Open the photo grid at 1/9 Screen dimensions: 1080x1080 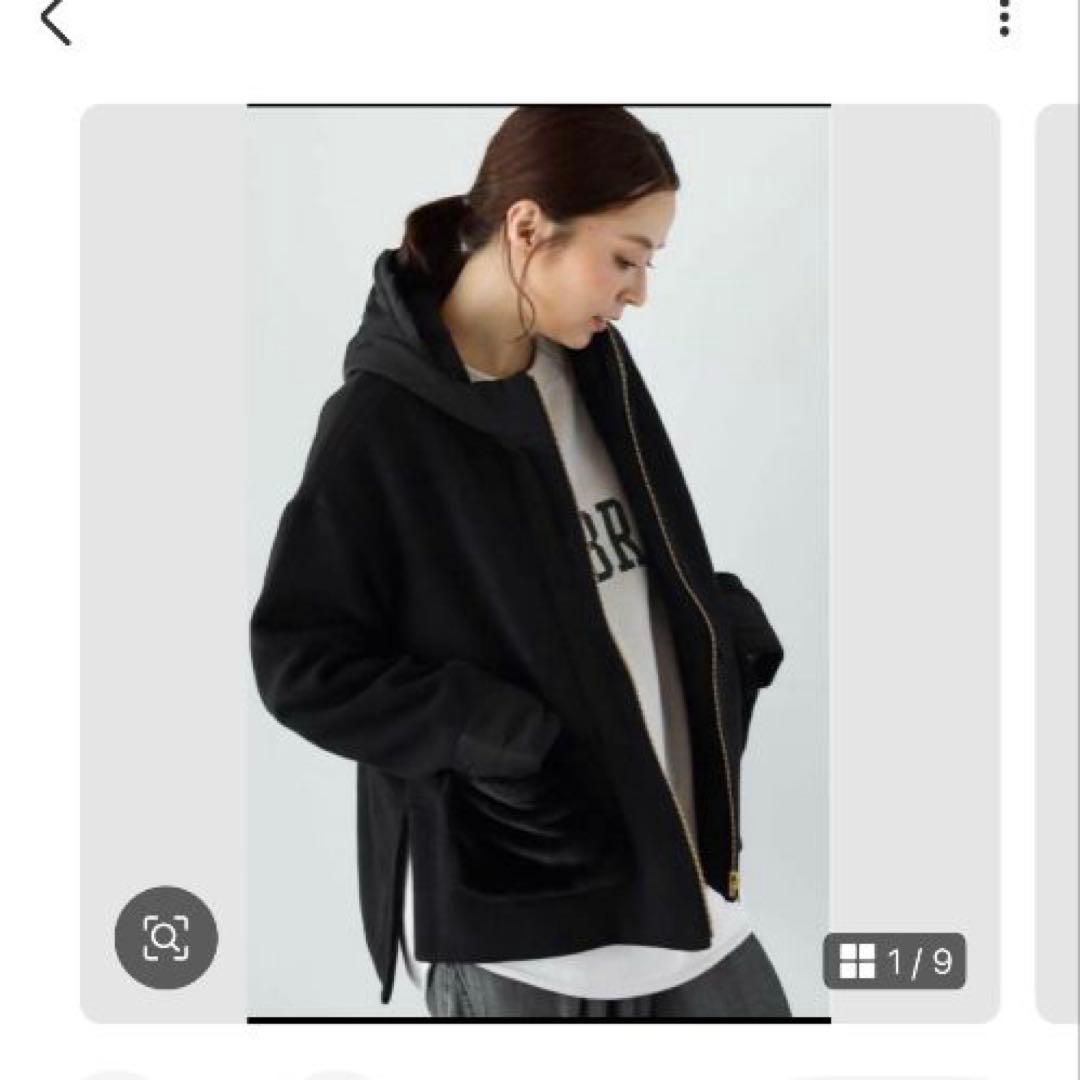[895, 962]
